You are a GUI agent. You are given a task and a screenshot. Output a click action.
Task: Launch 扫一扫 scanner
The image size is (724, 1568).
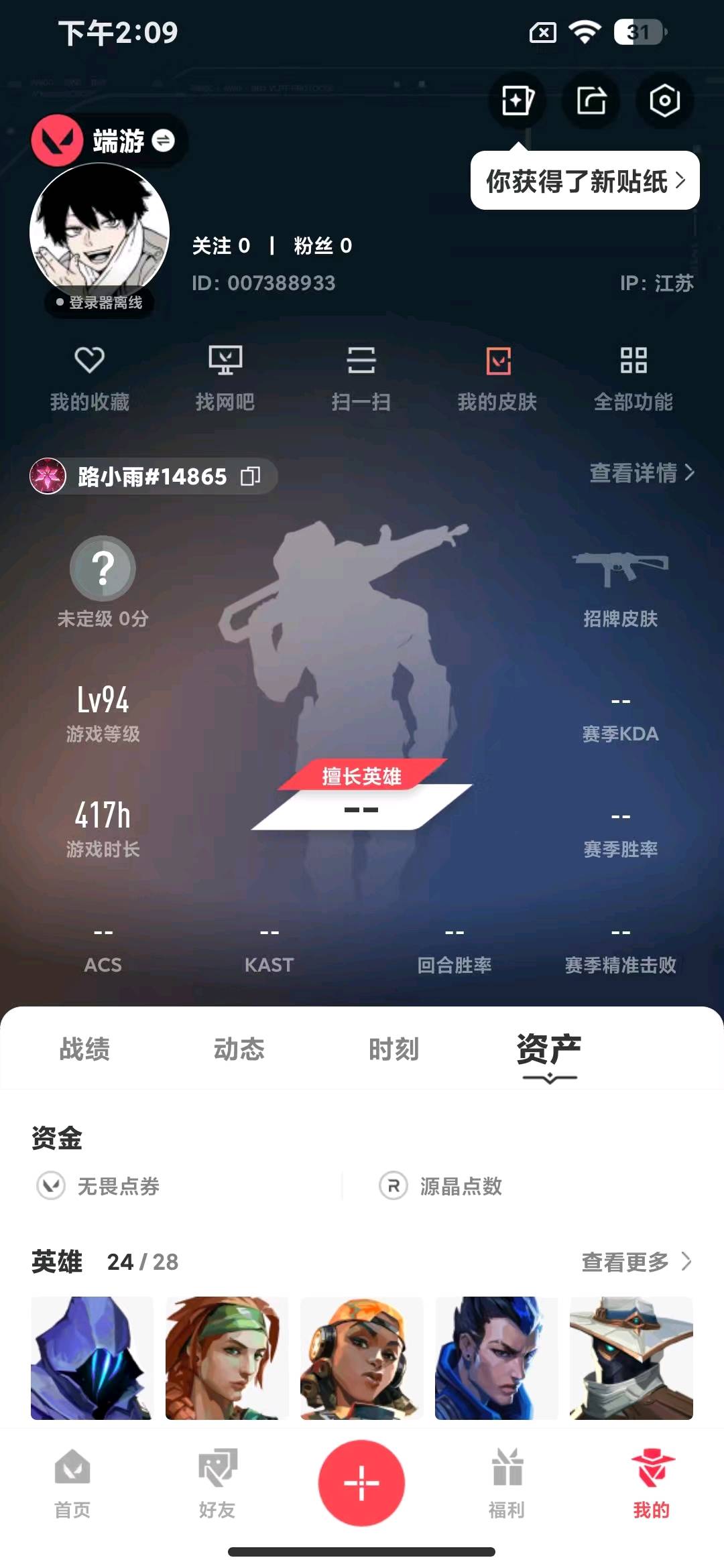pos(361,377)
